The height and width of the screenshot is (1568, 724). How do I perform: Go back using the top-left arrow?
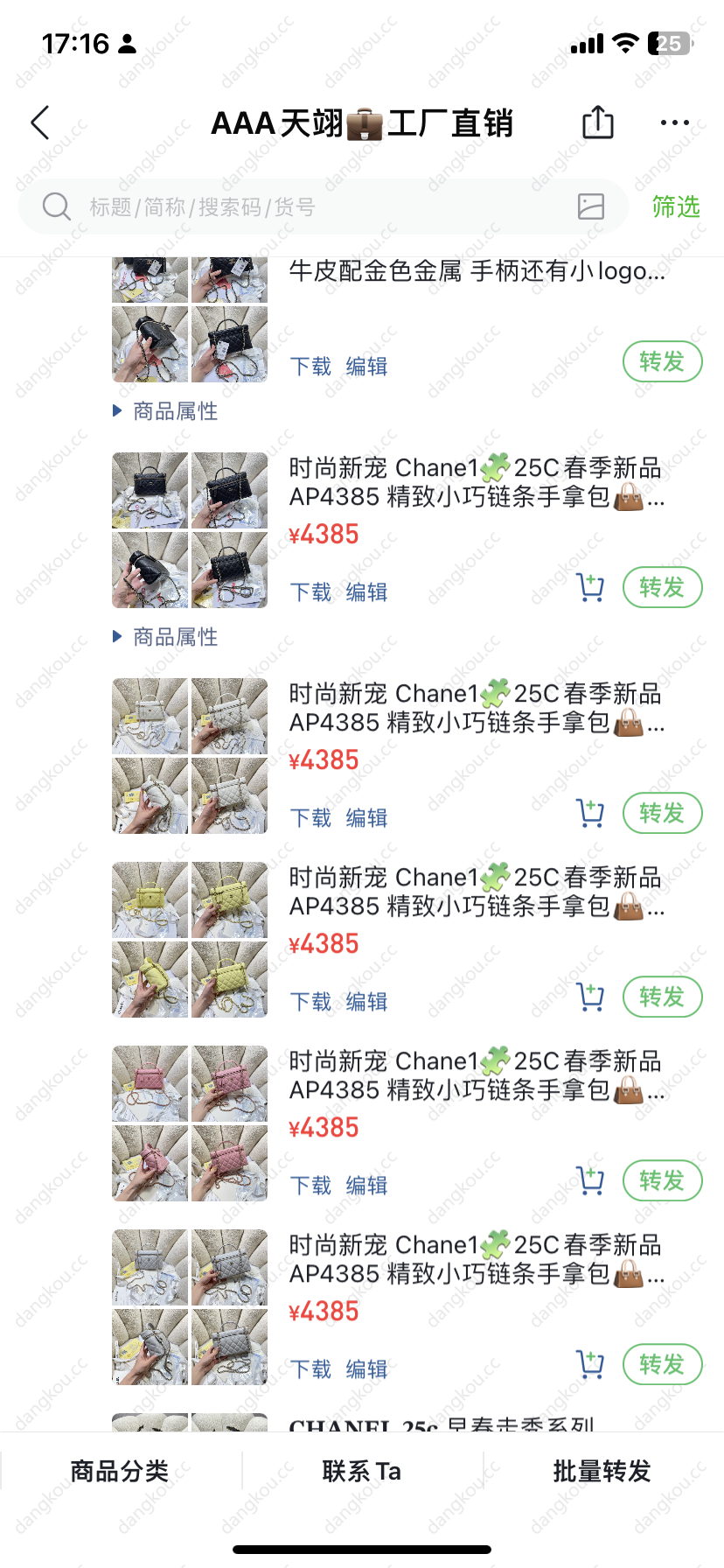pyautogui.click(x=40, y=122)
